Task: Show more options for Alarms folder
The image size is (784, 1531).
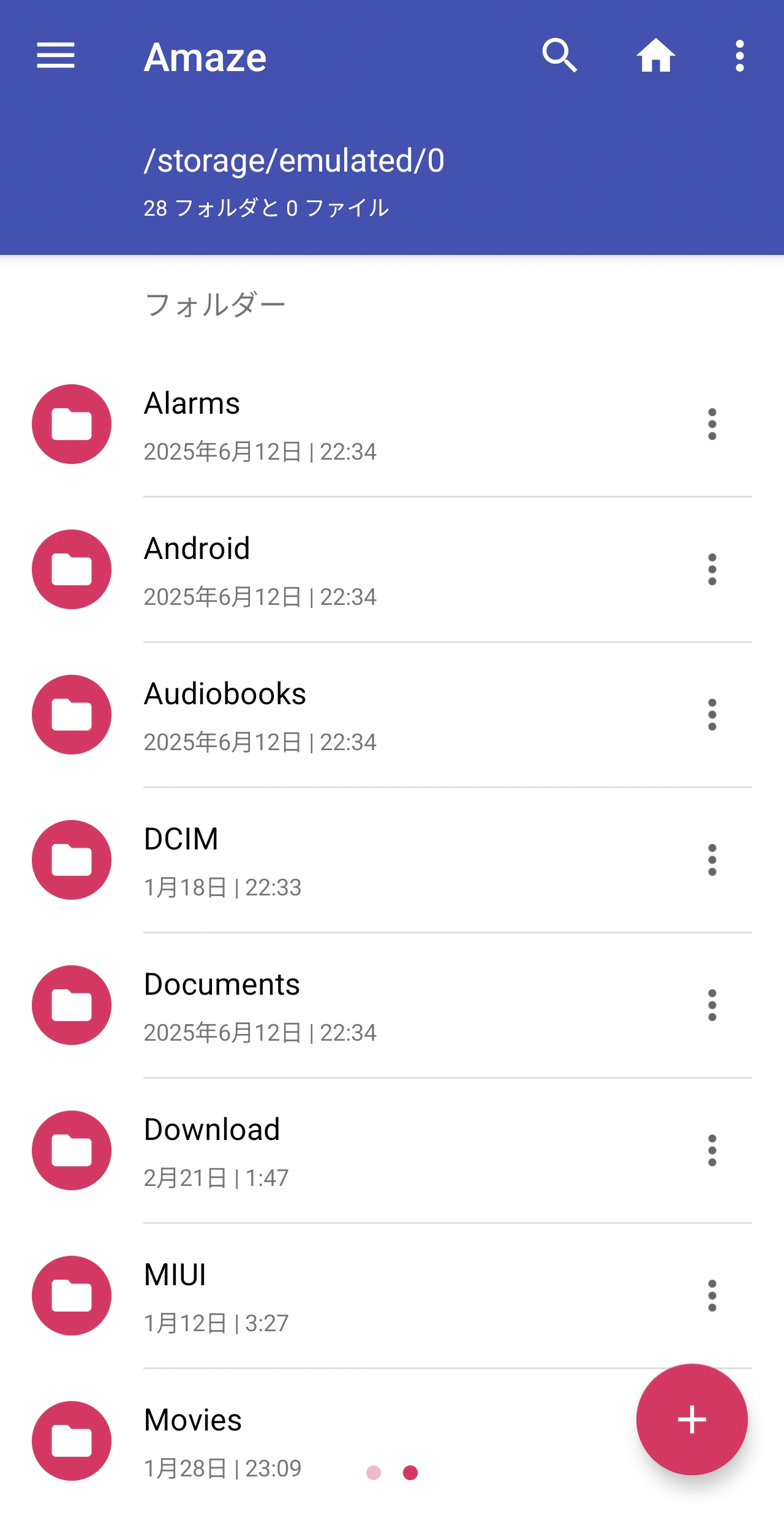Action: (x=712, y=424)
